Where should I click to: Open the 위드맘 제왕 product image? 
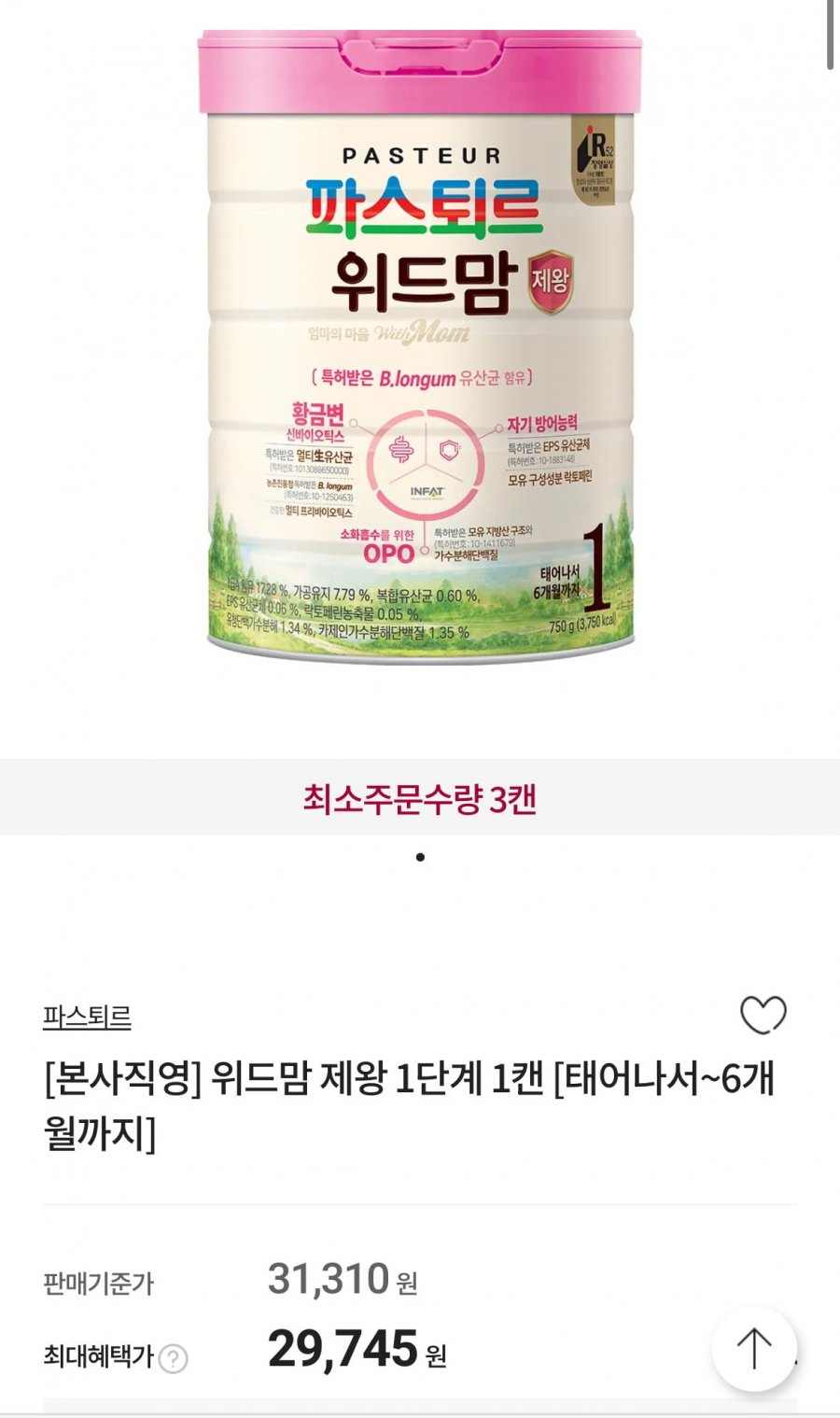pos(420,345)
